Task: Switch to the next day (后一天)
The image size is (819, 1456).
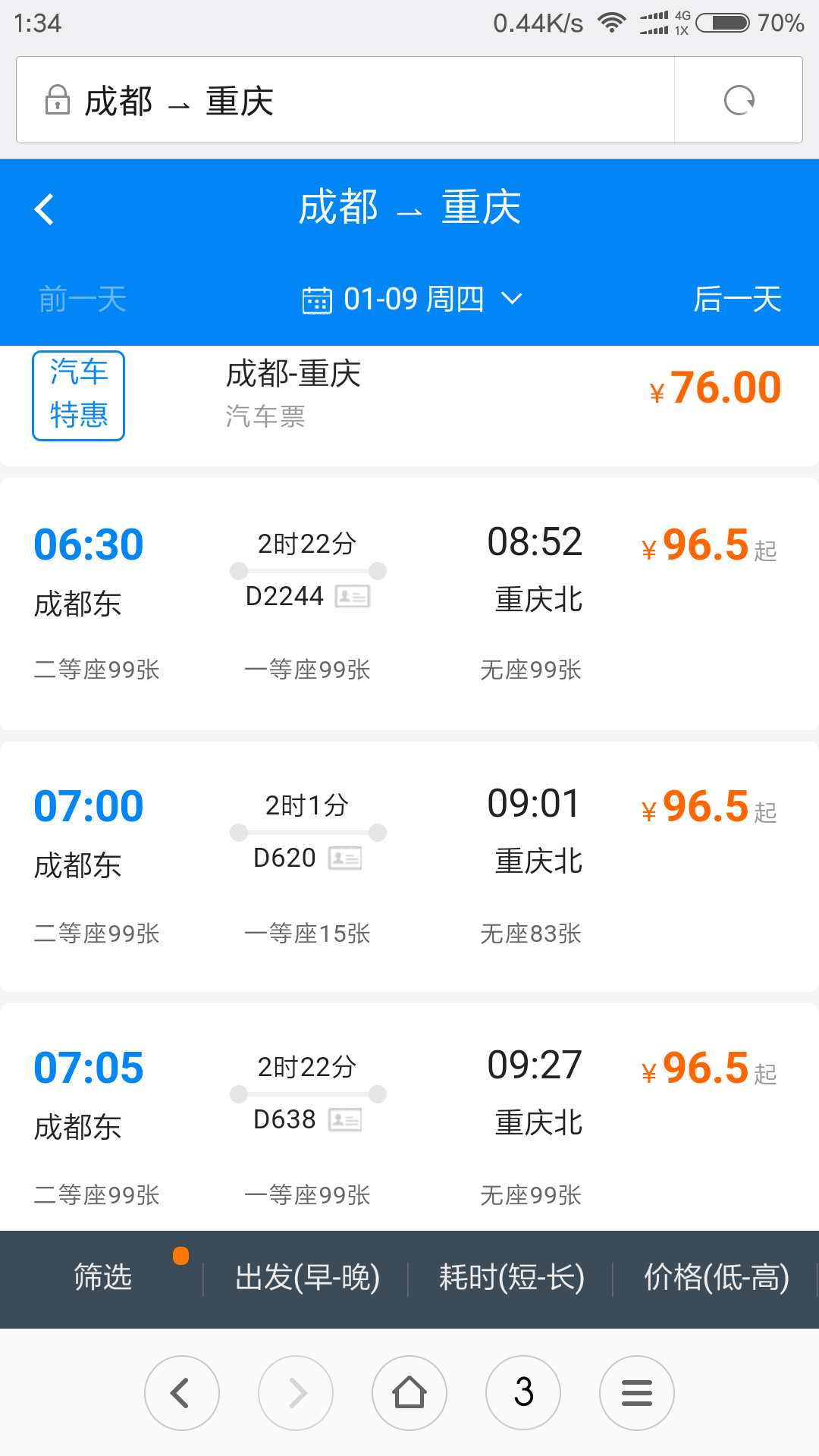Action: [737, 299]
